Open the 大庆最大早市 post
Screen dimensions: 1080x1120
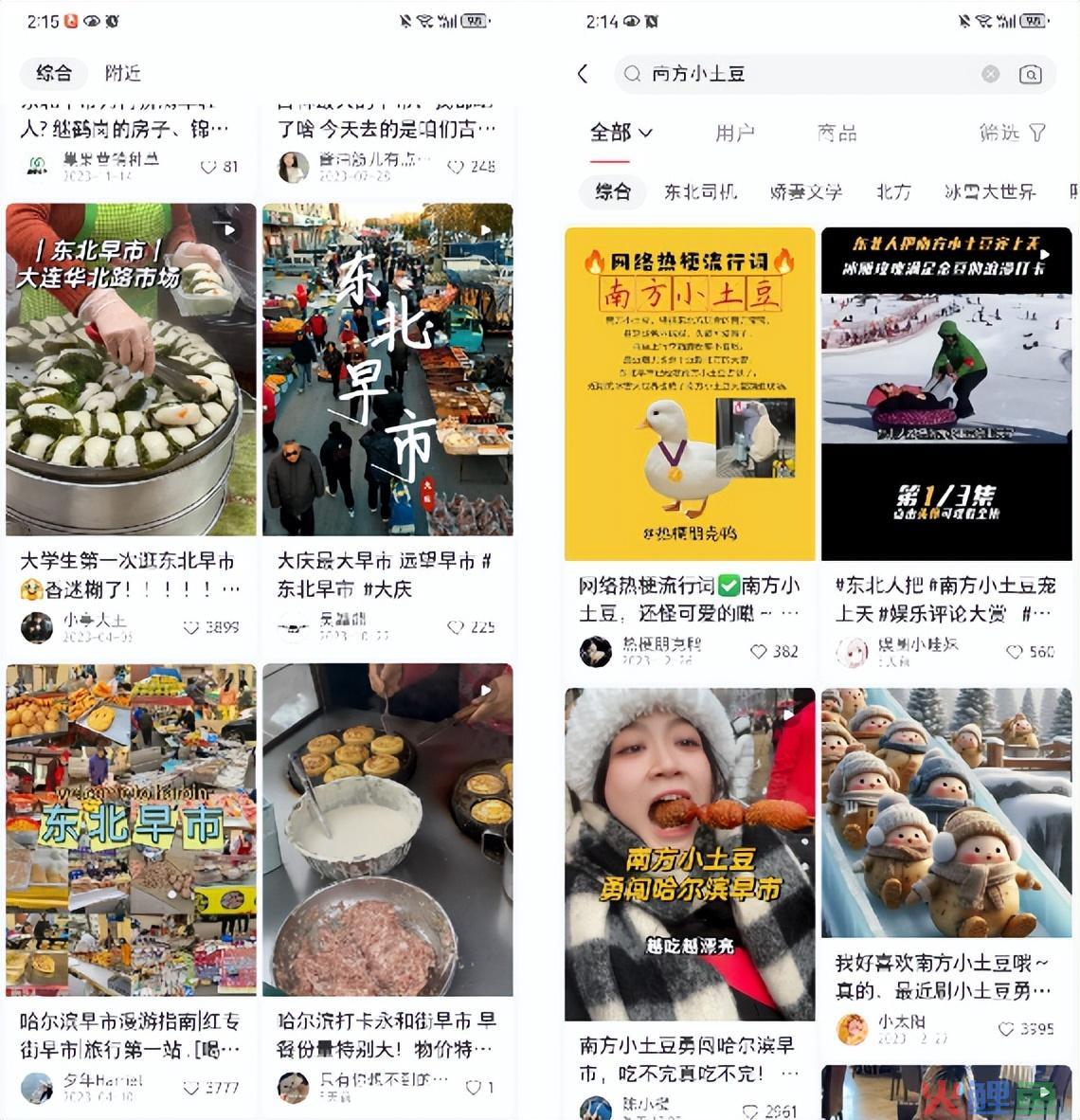[x=387, y=370]
